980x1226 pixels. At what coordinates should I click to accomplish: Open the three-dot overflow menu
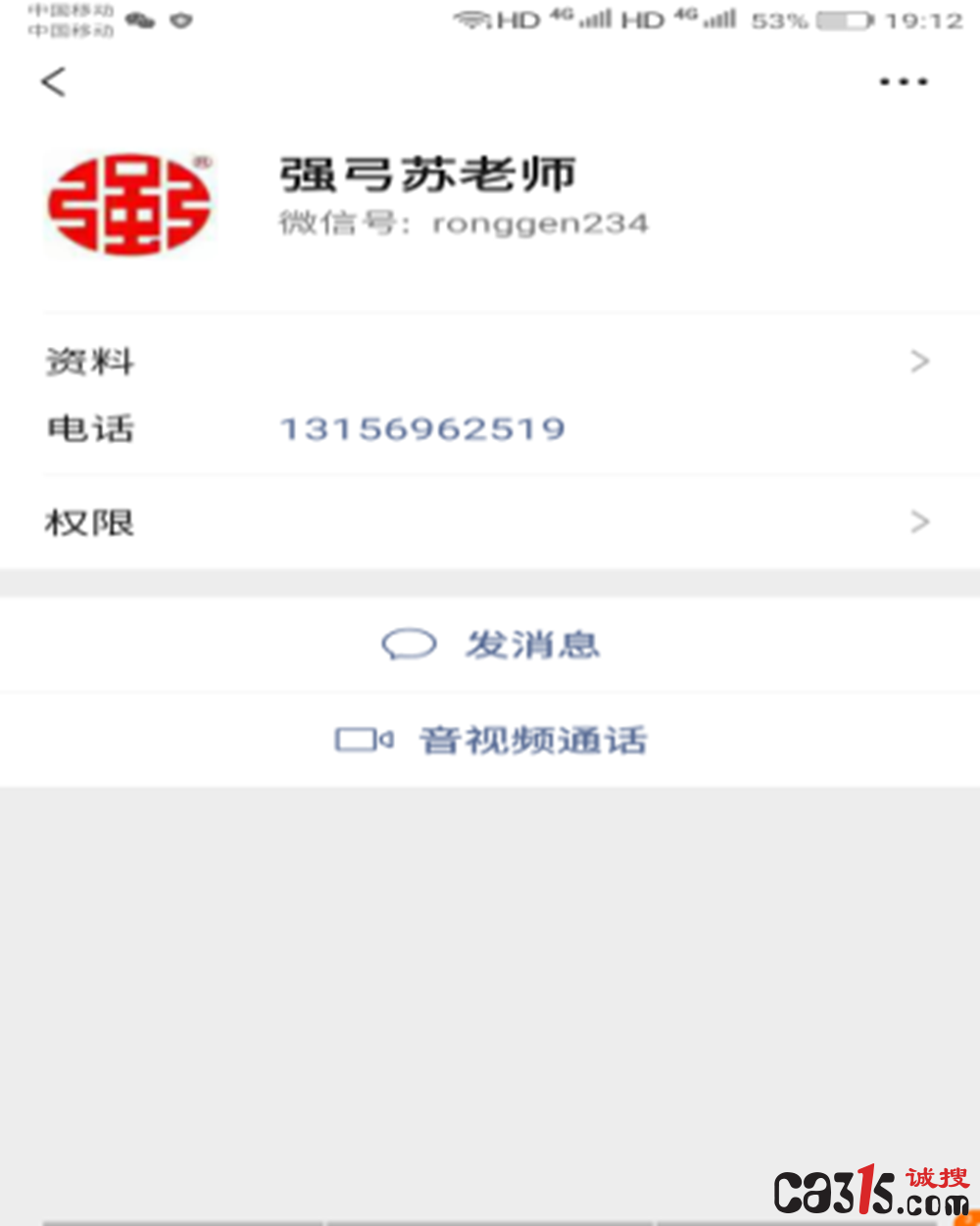pyautogui.click(x=903, y=81)
